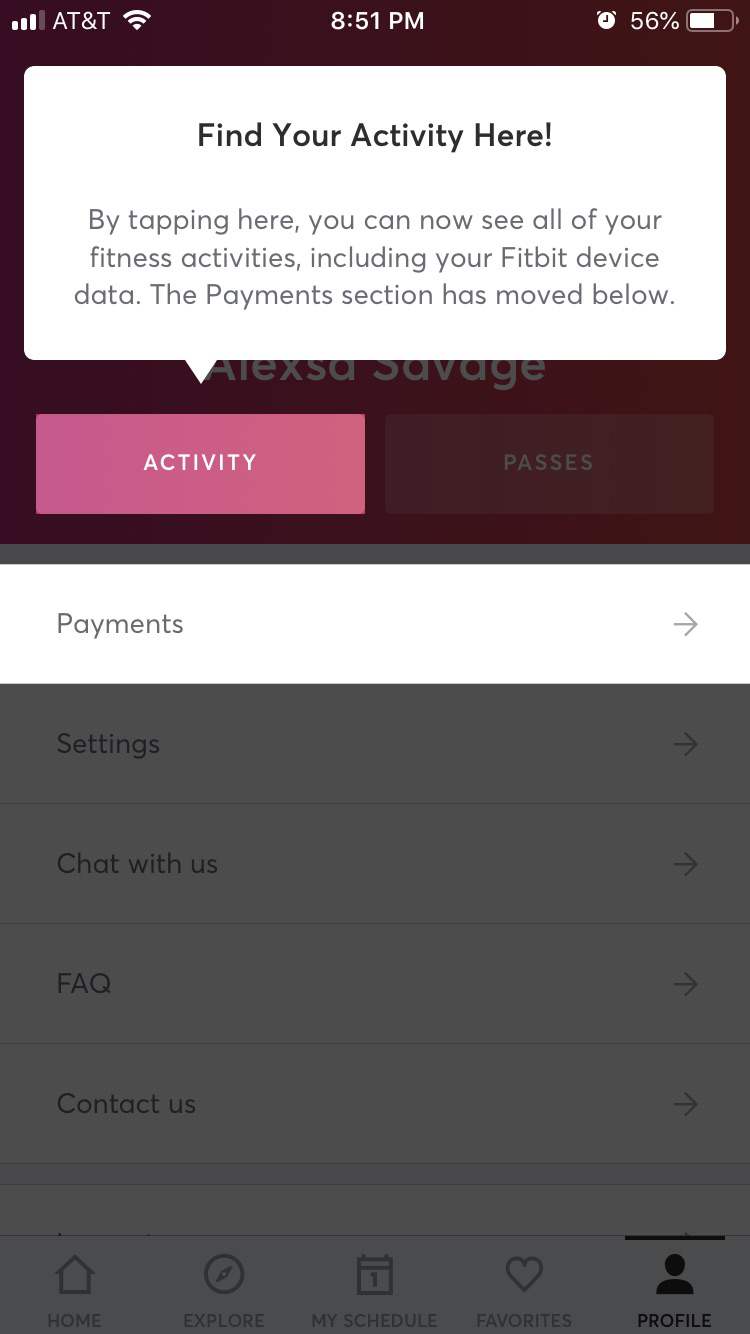Image resolution: width=750 pixels, height=1334 pixels.
Task: Switch to the PASSES tab
Action: 548,462
